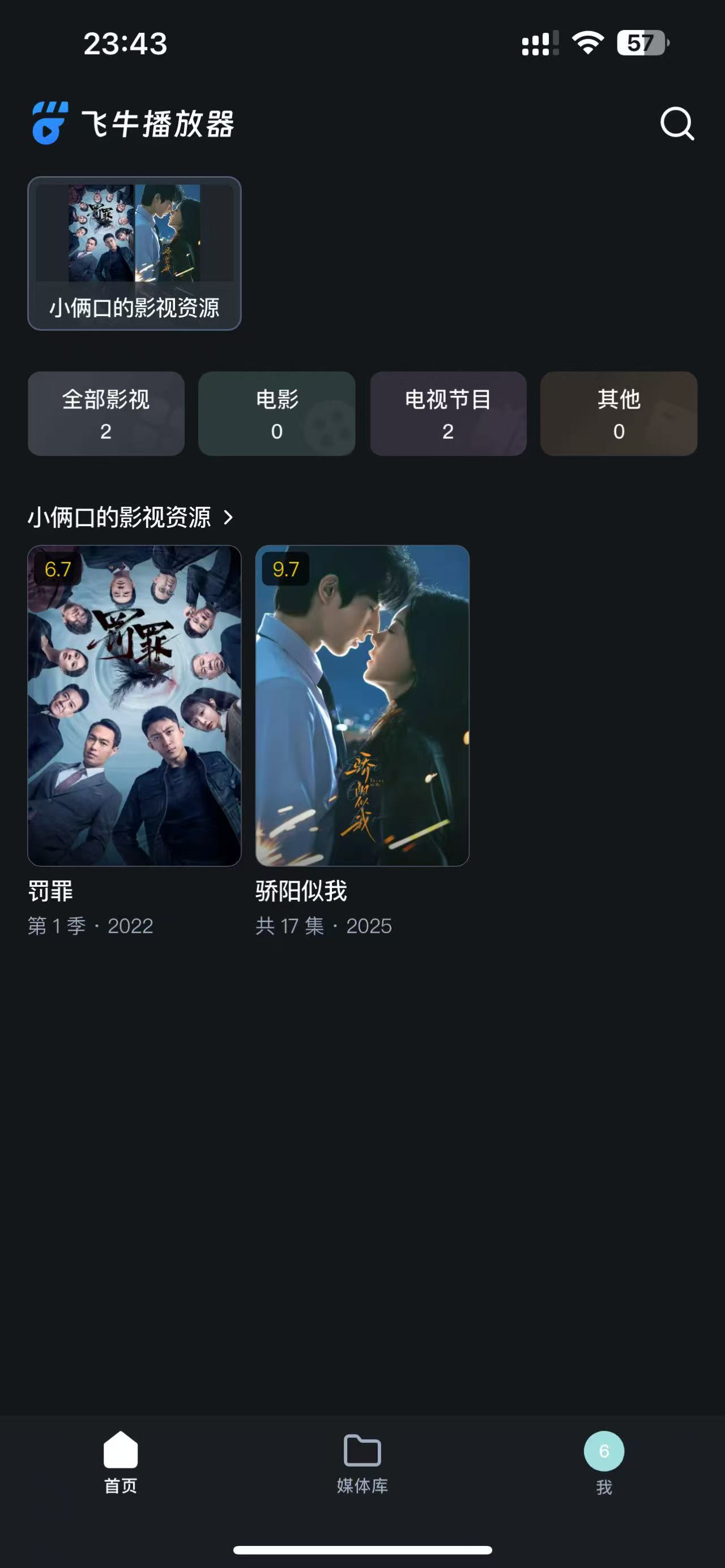Viewport: 725px width, 1568px height.
Task: Switch to the 媒体库 tab
Action: [x=362, y=1462]
